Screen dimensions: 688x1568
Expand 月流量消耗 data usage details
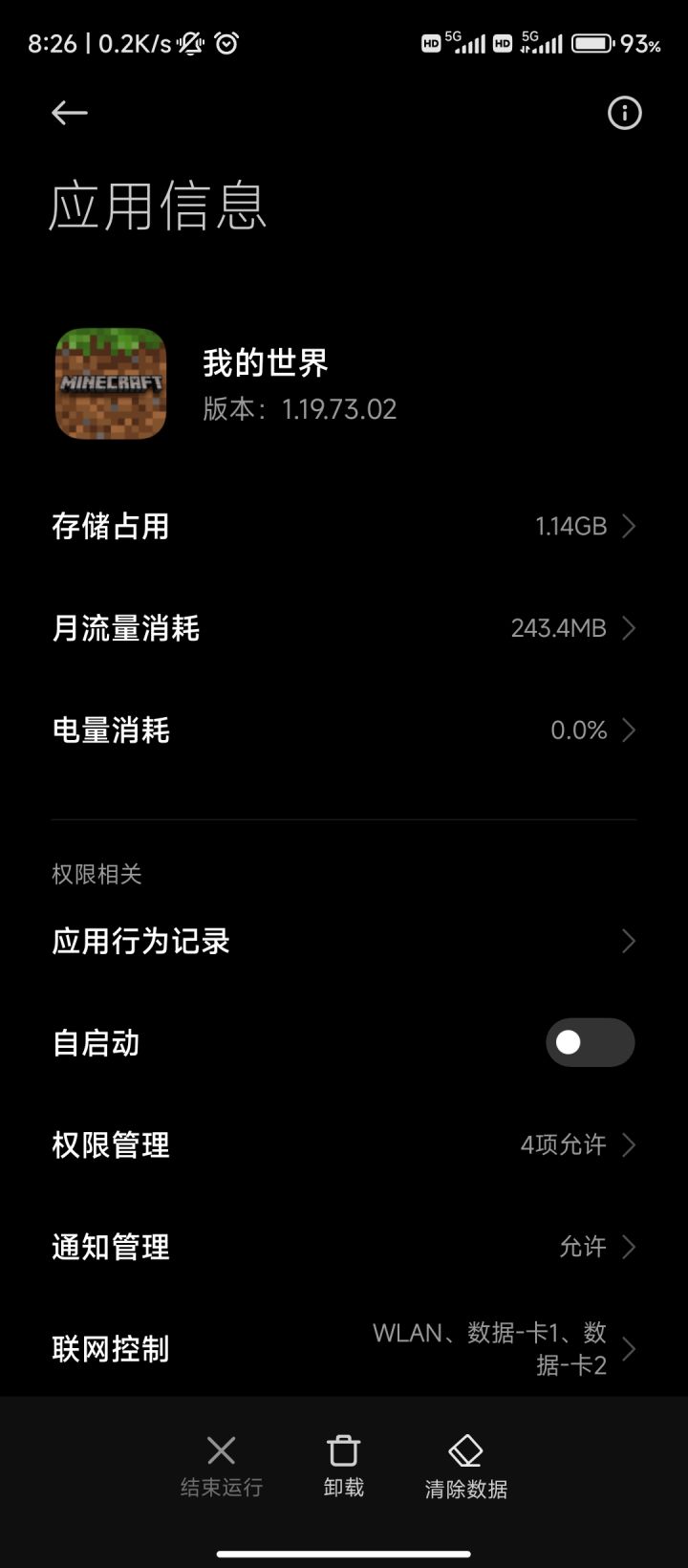[629, 628]
